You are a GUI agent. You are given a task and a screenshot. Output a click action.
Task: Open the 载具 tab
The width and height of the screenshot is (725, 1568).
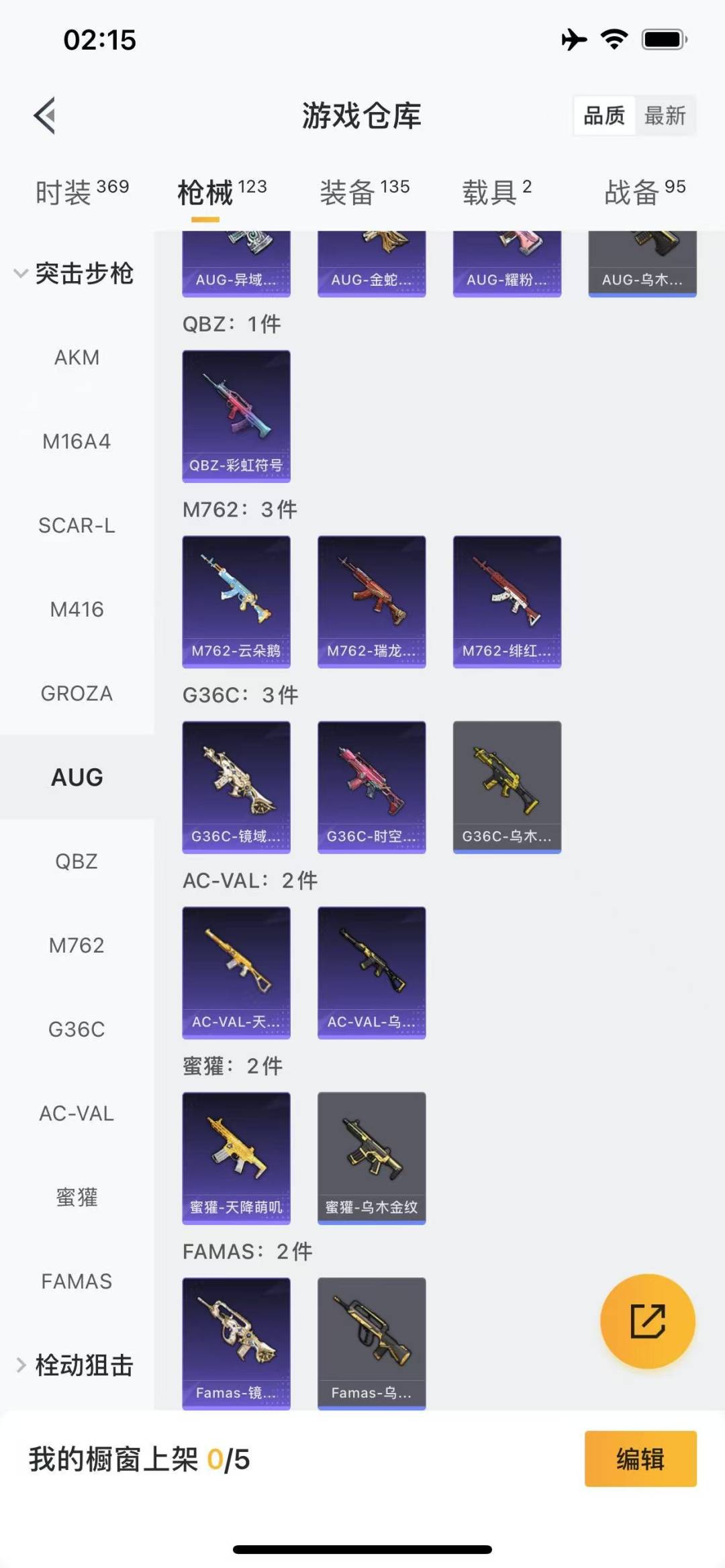496,193
